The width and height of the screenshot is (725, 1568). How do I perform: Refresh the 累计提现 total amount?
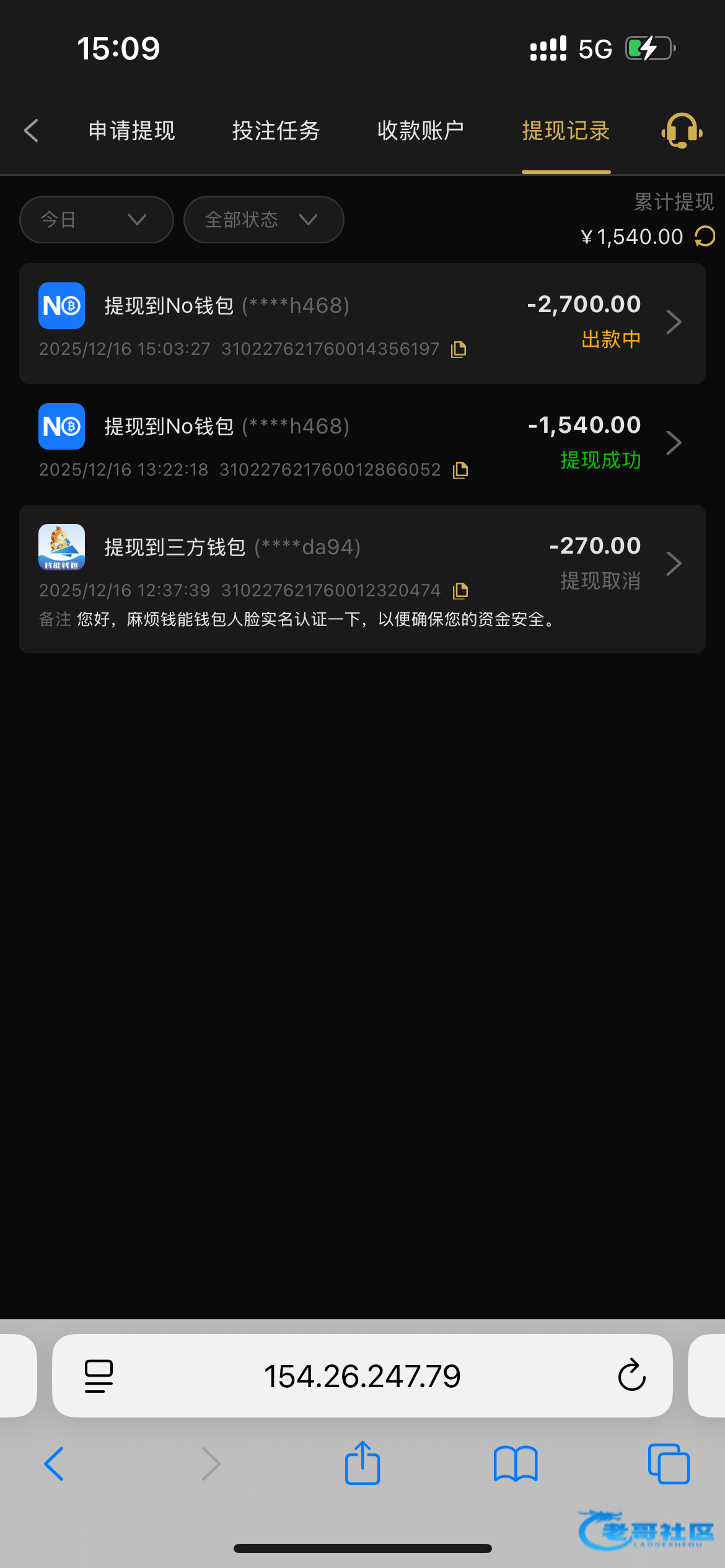705,237
